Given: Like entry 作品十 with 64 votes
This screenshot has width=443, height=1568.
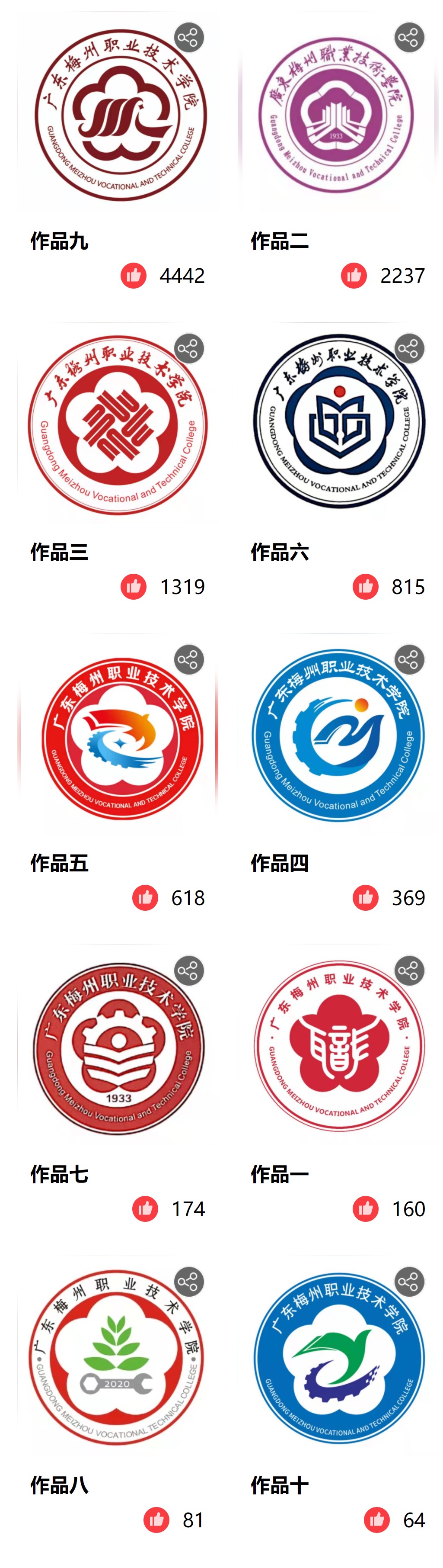Looking at the screenshot, I should pyautogui.click(x=377, y=1520).
